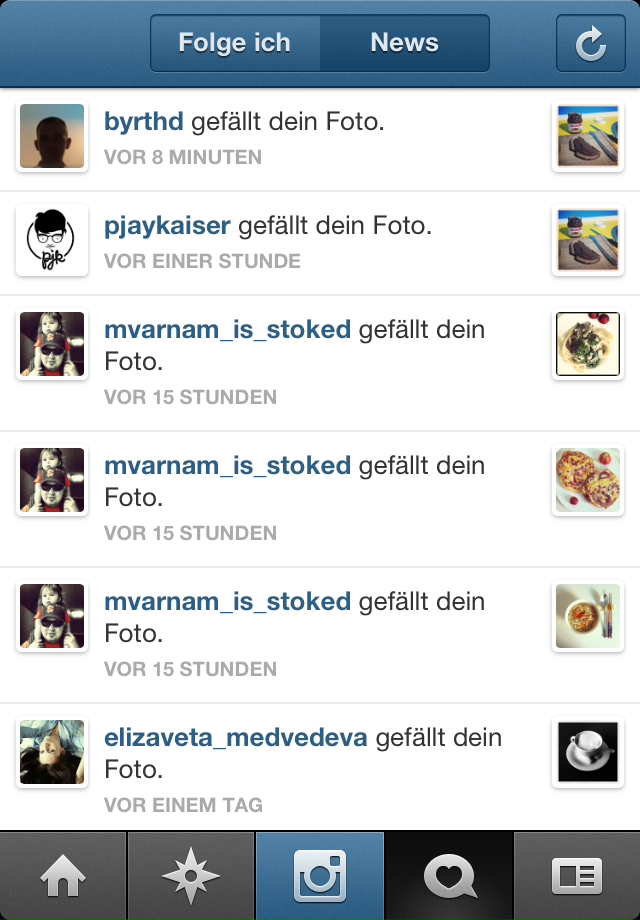Open byrthd's profile link
The image size is (640, 920).
click(x=144, y=121)
